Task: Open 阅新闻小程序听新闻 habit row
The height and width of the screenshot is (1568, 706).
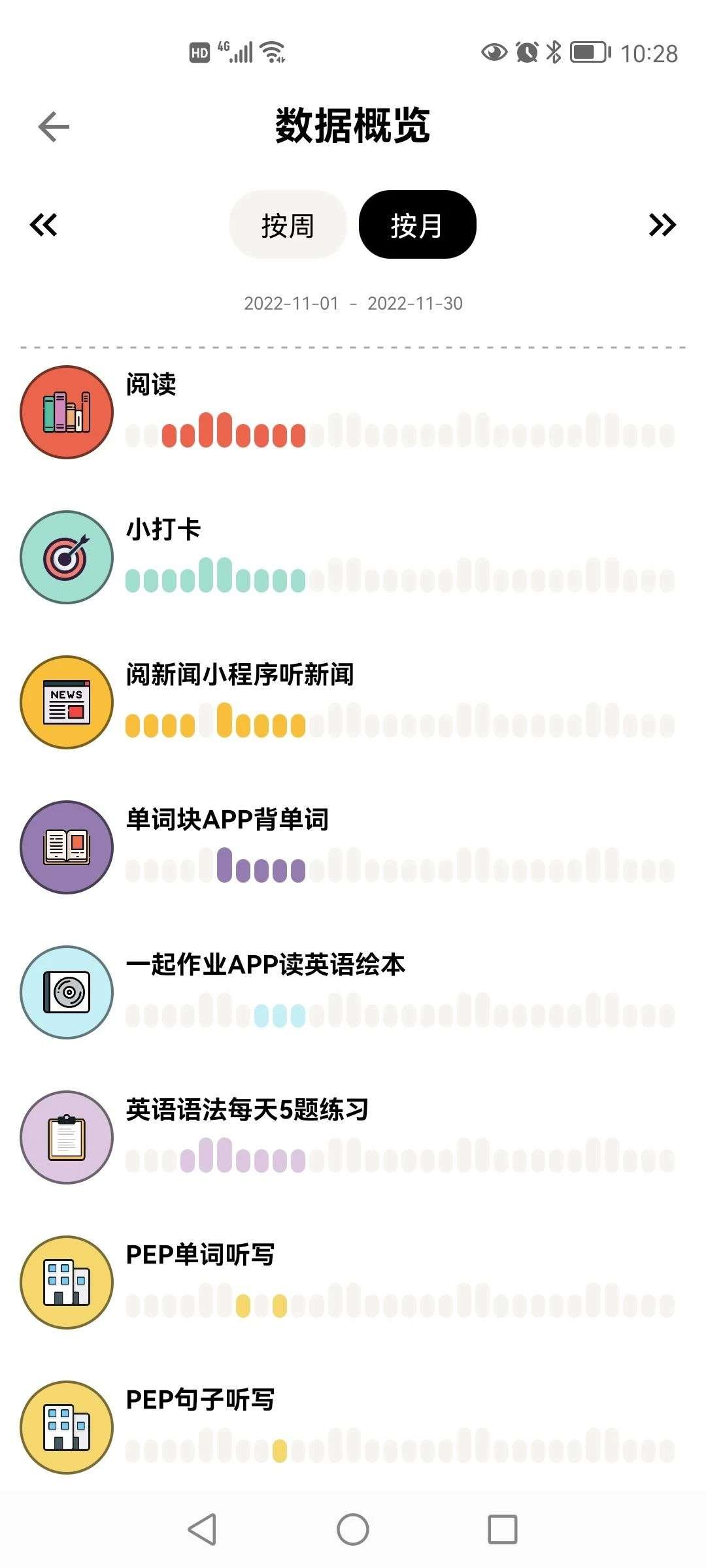Action: (353, 702)
